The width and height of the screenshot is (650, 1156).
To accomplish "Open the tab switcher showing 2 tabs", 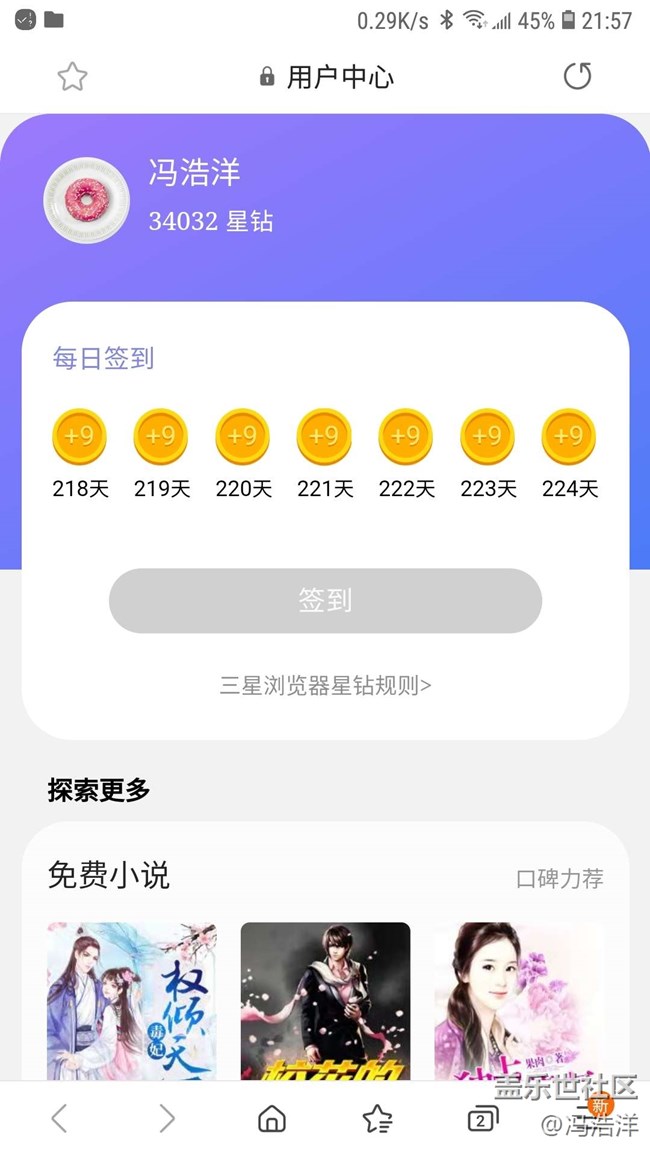I will point(482,1119).
